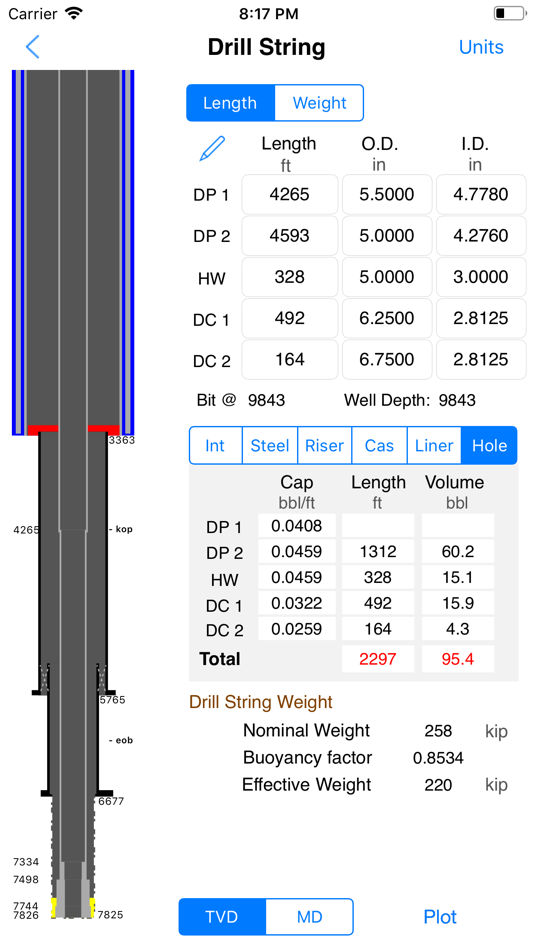Show the Riser volumes tab

click(324, 446)
